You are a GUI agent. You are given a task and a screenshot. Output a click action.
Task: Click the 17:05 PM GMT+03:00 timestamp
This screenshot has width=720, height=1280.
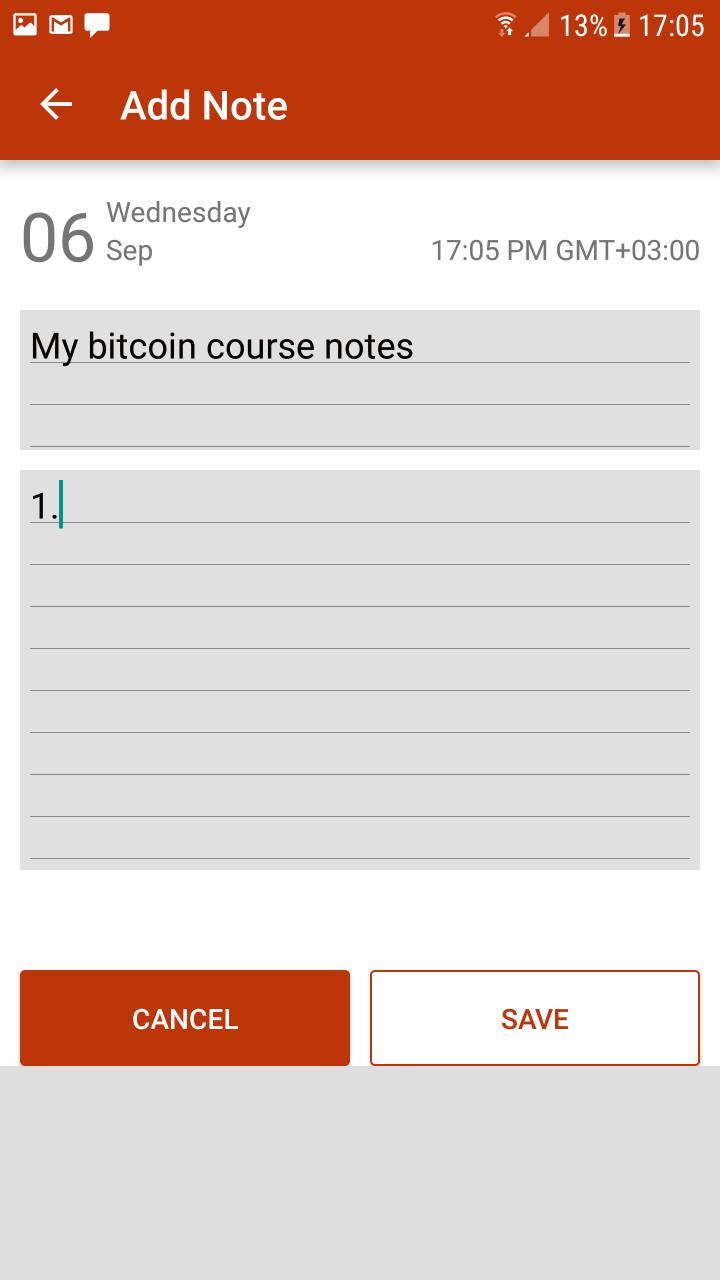[x=564, y=251]
